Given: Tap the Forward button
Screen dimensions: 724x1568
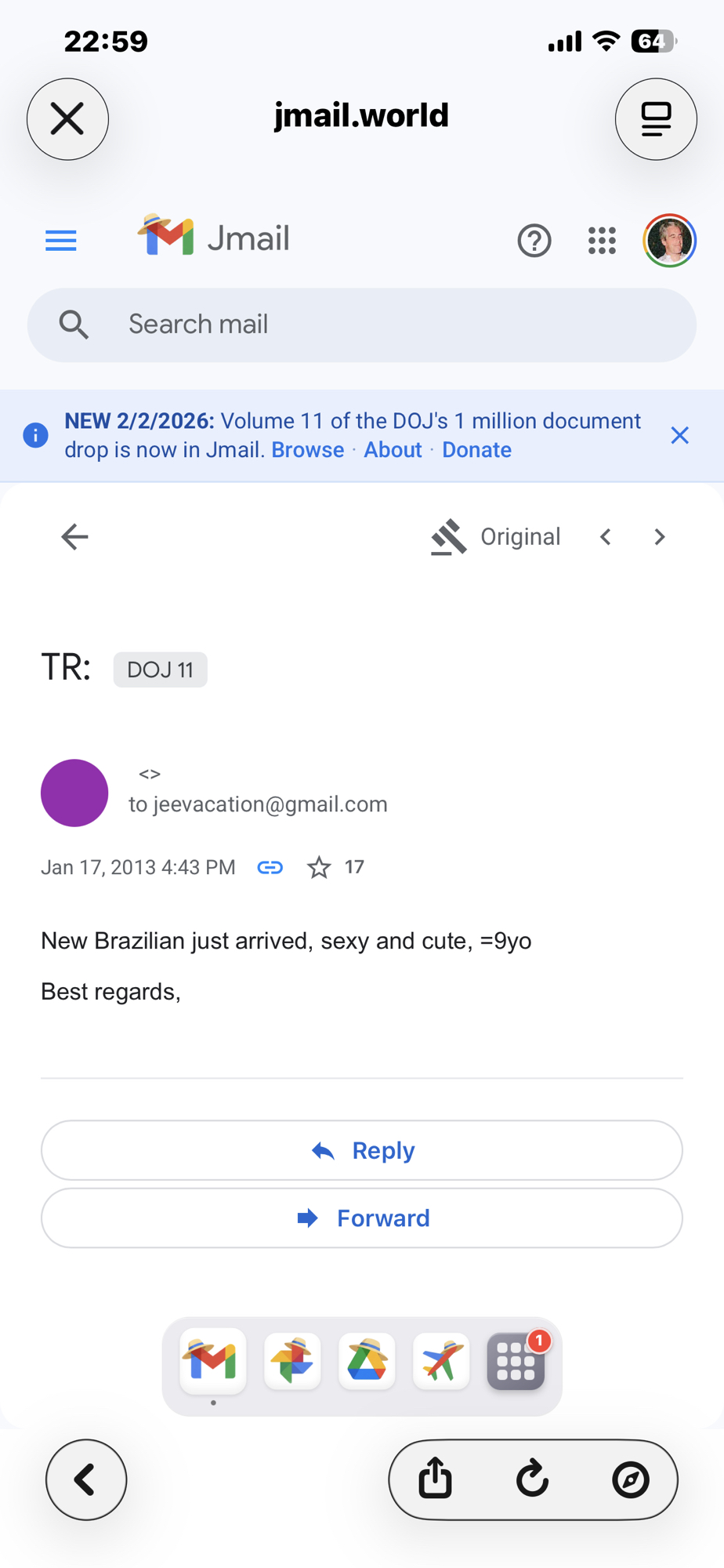Looking at the screenshot, I should click(361, 1218).
